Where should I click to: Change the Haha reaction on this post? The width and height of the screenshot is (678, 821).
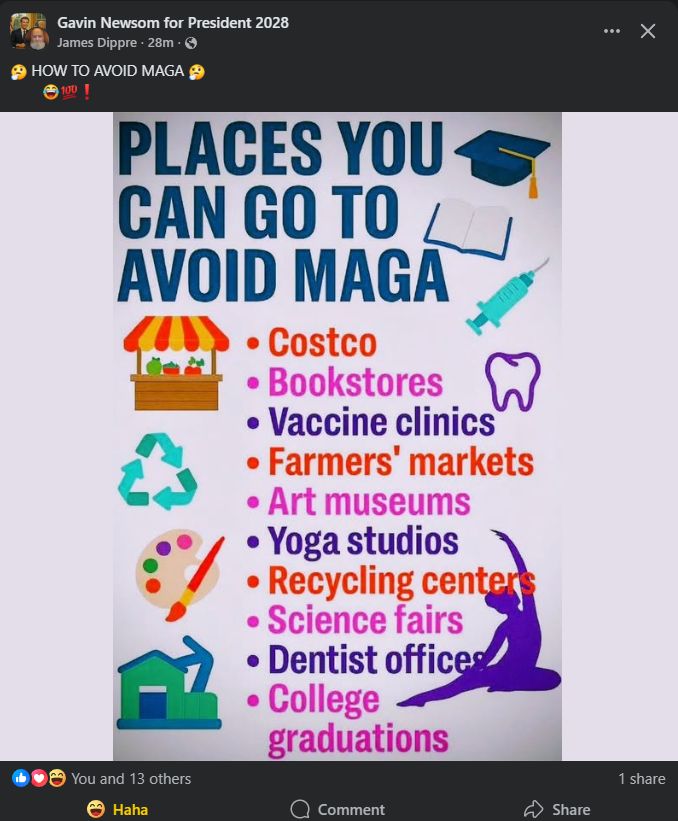[x=118, y=809]
